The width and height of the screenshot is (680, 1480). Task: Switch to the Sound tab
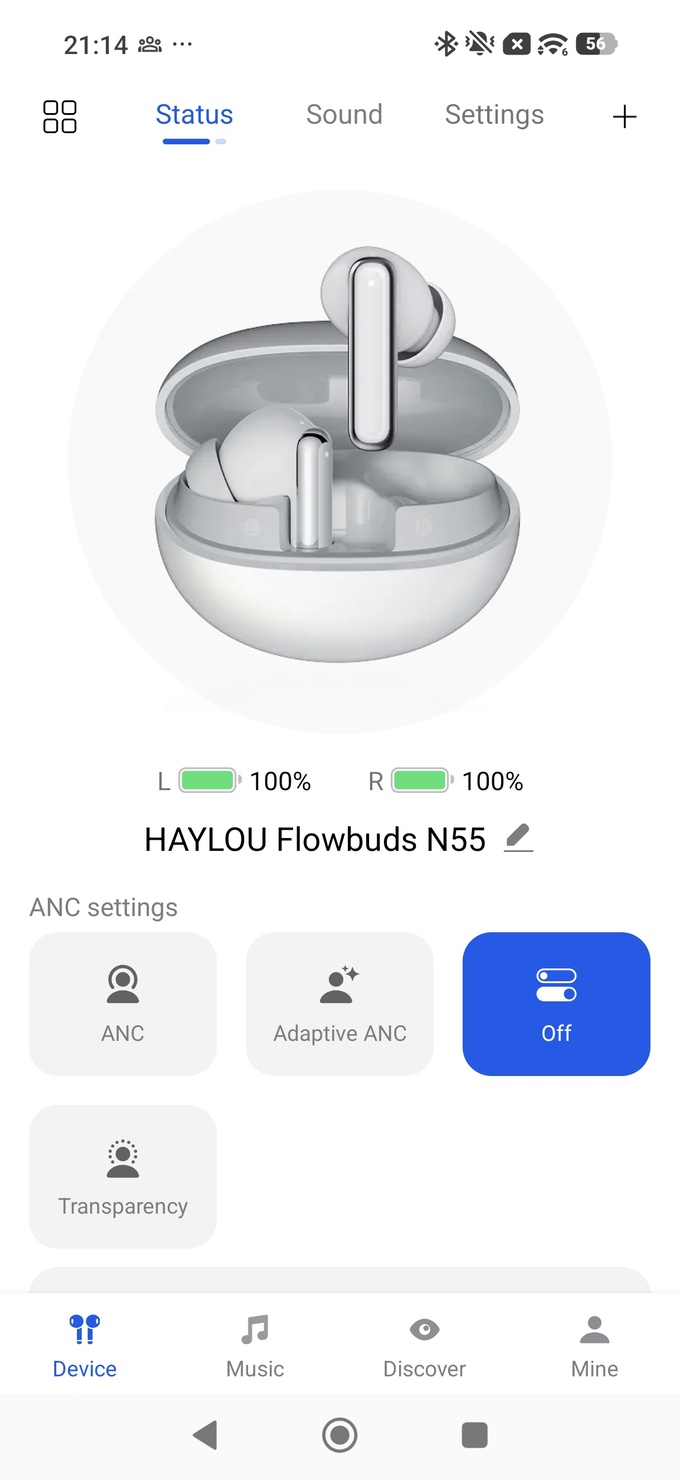(x=344, y=115)
